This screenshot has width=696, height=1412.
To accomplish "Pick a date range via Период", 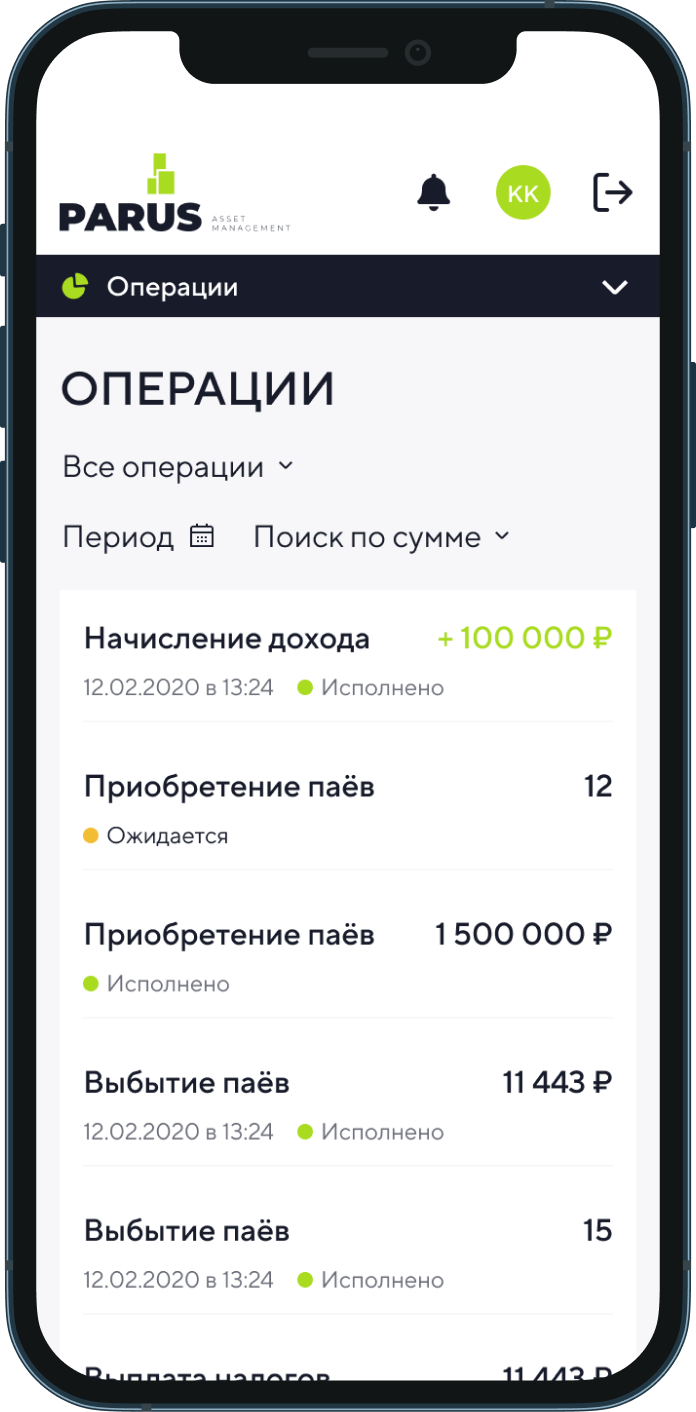I will pyautogui.click(x=138, y=537).
